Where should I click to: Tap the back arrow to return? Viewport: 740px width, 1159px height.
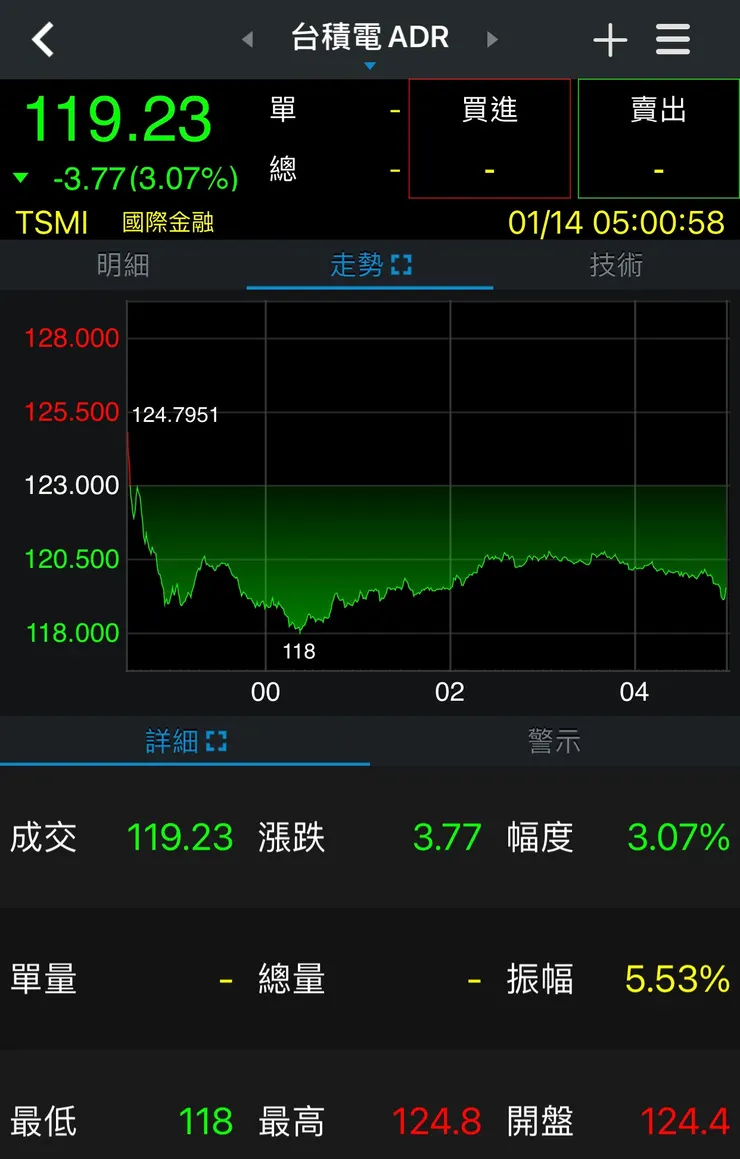pyautogui.click(x=42, y=40)
